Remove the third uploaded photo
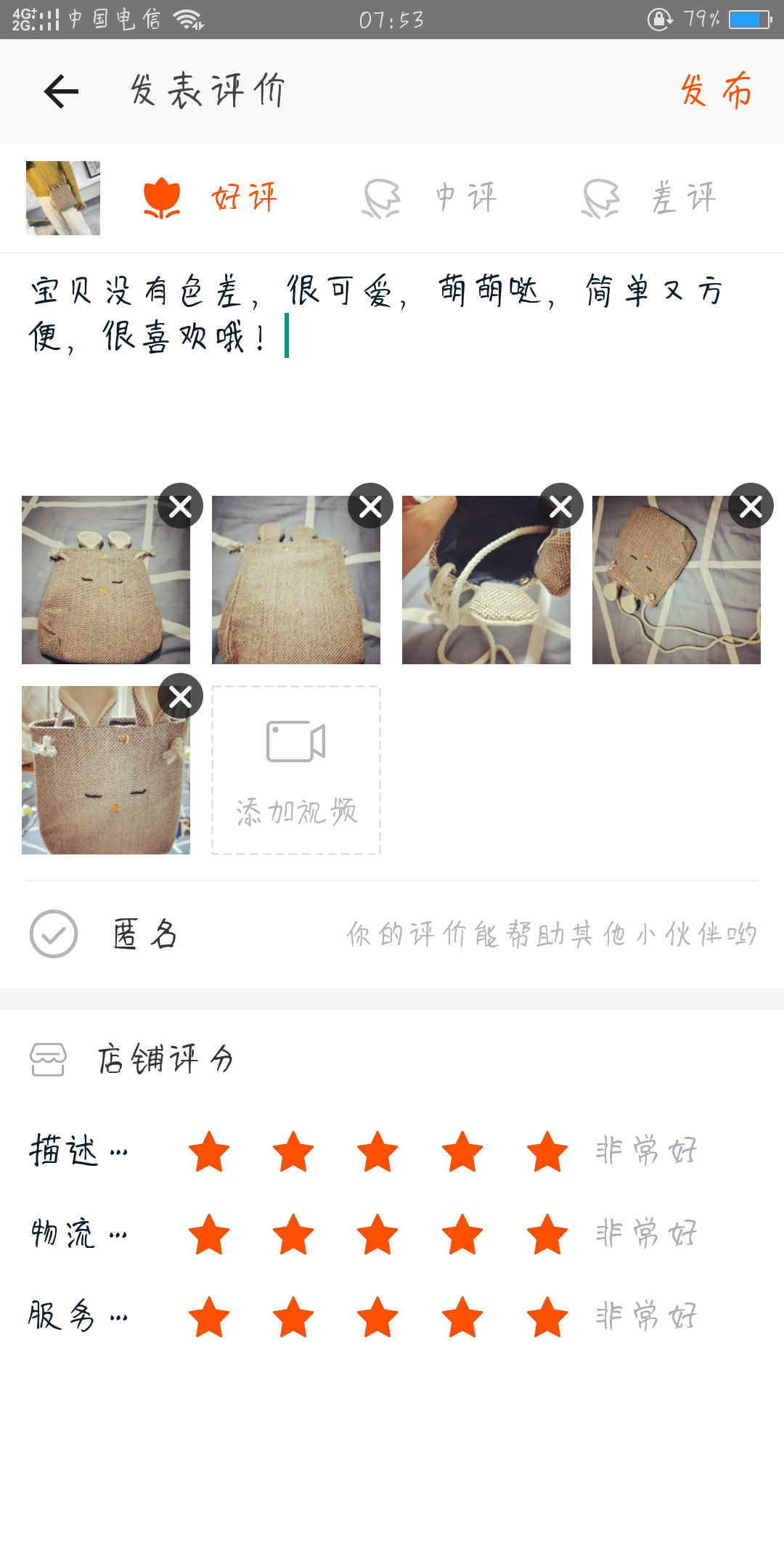Screen dimensions: 784x1568 point(560,506)
